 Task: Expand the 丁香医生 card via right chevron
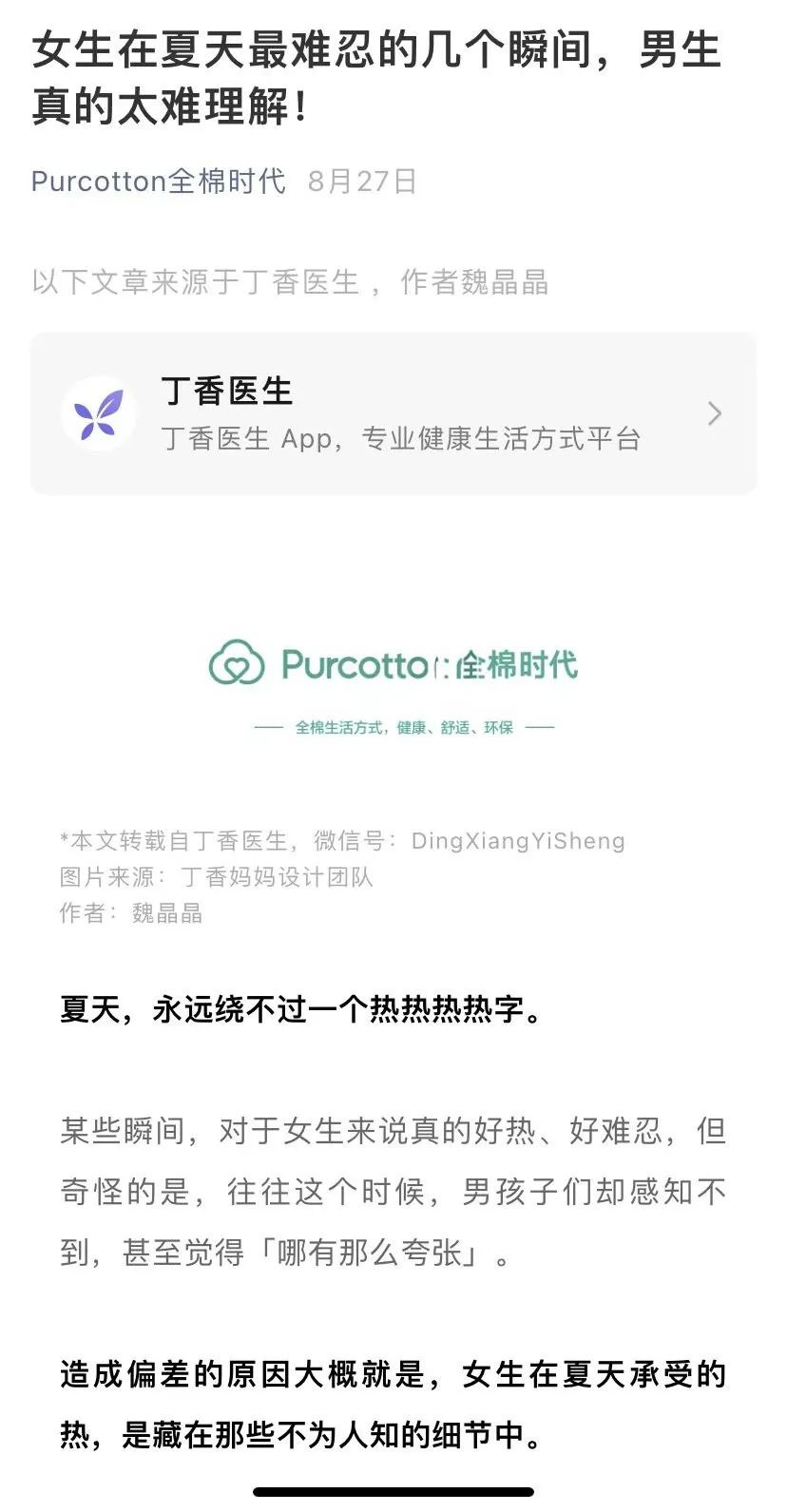pos(714,412)
